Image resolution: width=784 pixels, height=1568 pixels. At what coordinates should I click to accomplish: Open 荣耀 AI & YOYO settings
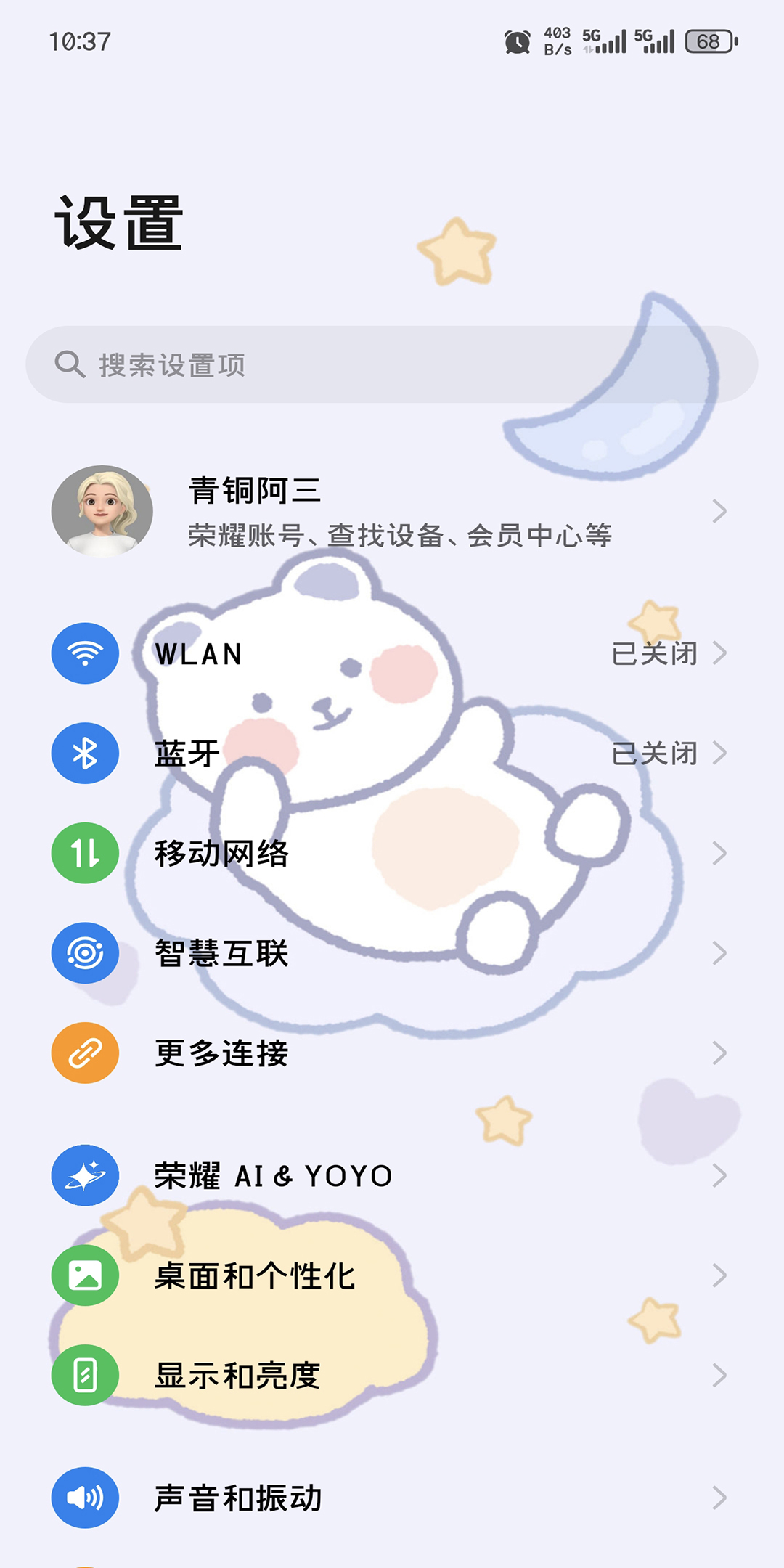pyautogui.click(x=392, y=1175)
